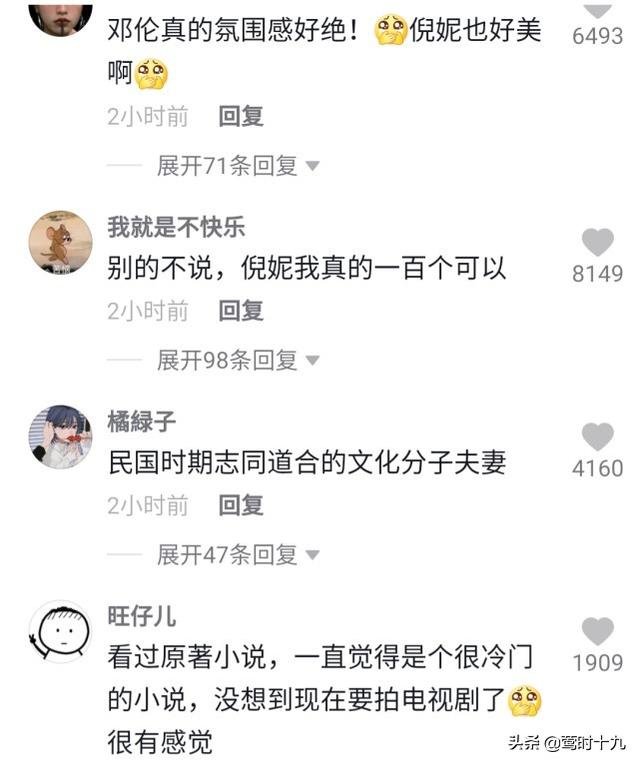The width and height of the screenshot is (640, 765).
Task: Reply to 我就是不快乐's comment
Action: click(241, 311)
